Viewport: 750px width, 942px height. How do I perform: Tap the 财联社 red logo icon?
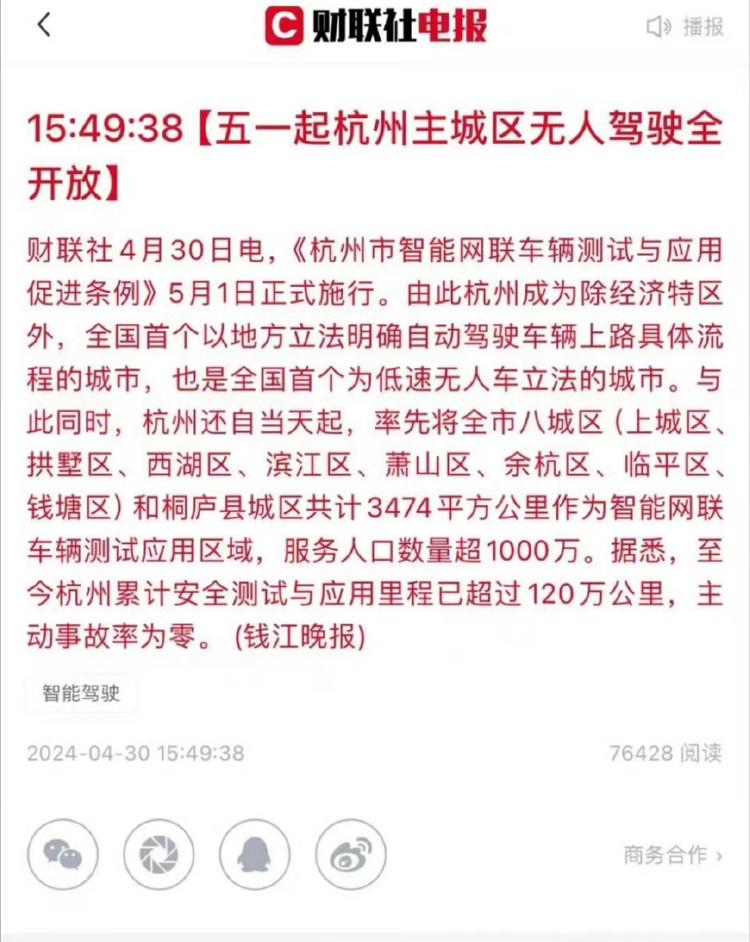pyautogui.click(x=286, y=27)
